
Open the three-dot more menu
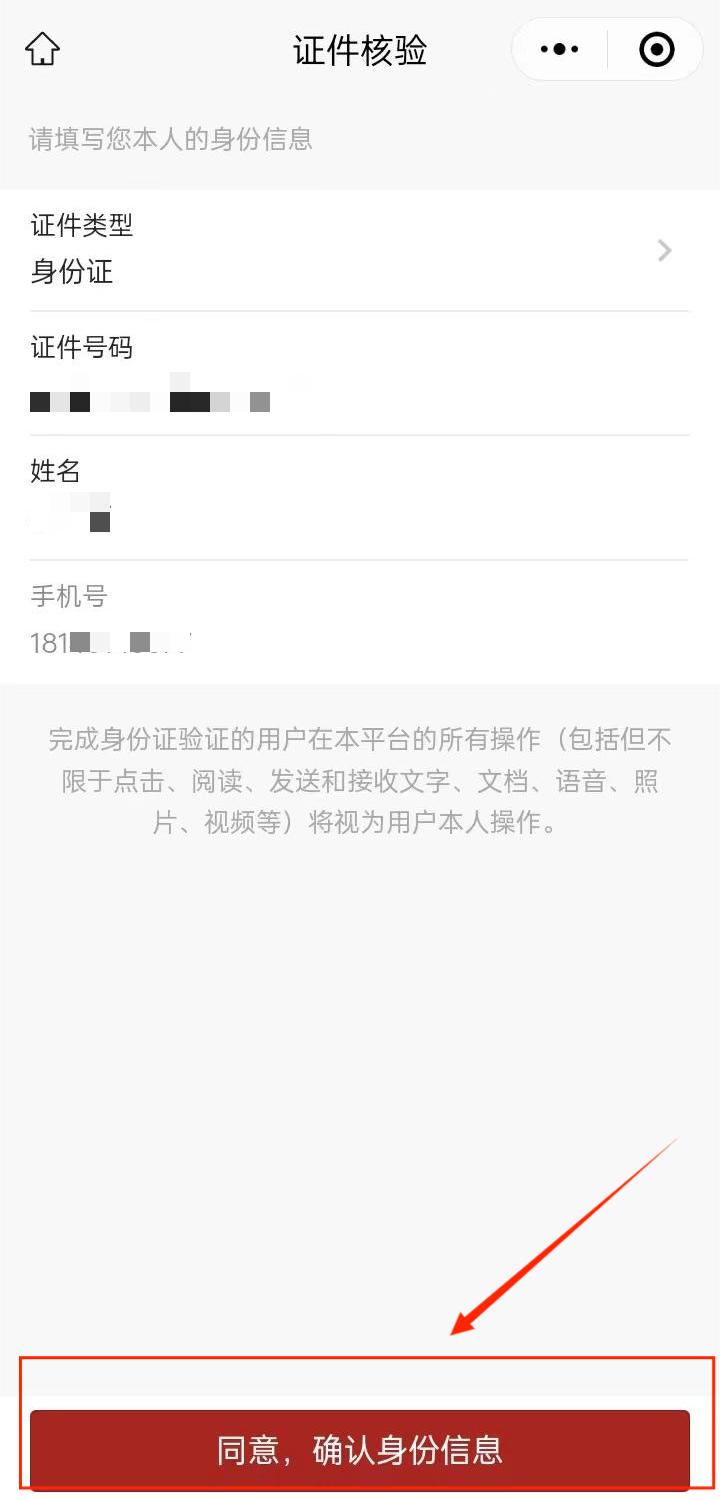559,49
